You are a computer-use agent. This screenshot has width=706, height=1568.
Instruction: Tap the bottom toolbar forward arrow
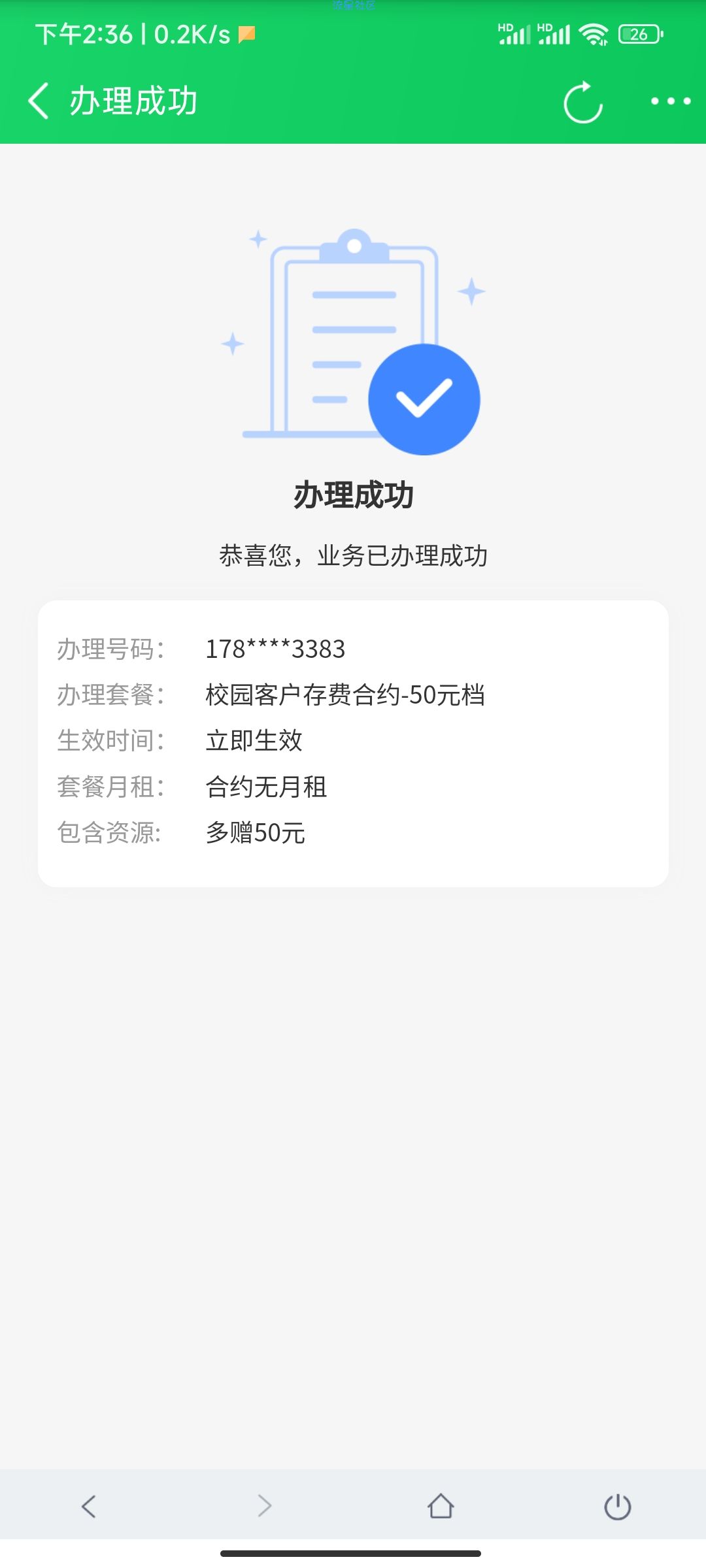264,1506
